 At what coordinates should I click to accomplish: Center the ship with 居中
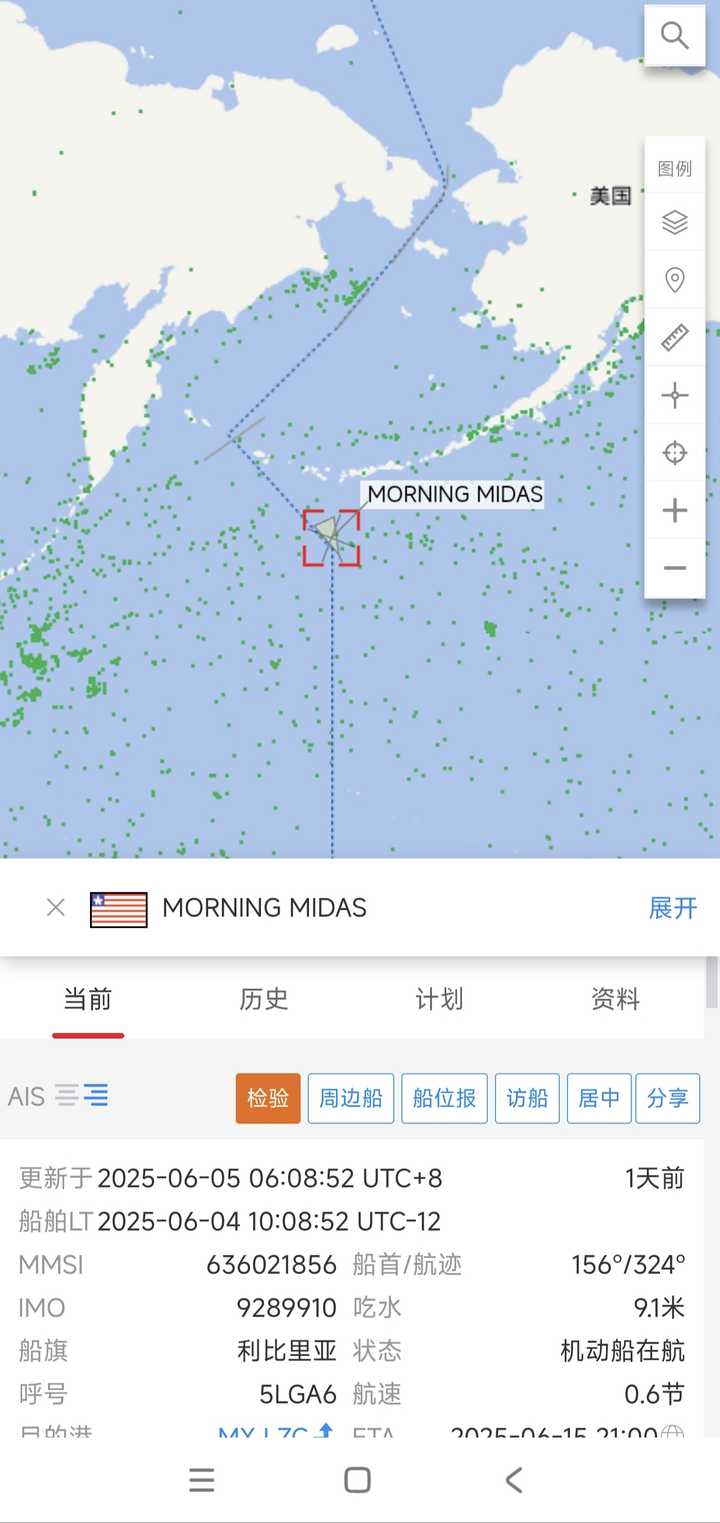point(599,1098)
